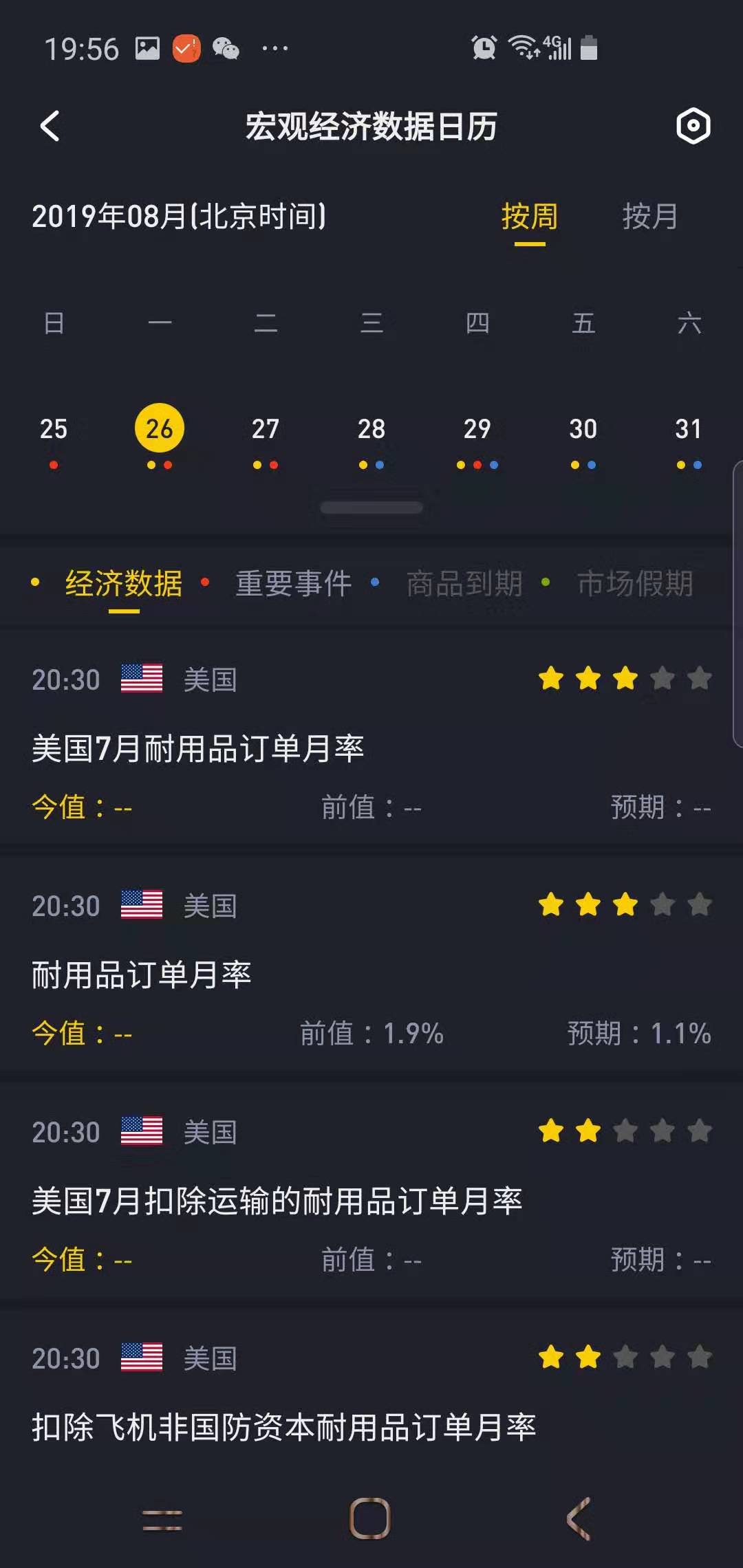
Task: Select the 经济数据 tab
Action: coord(124,584)
